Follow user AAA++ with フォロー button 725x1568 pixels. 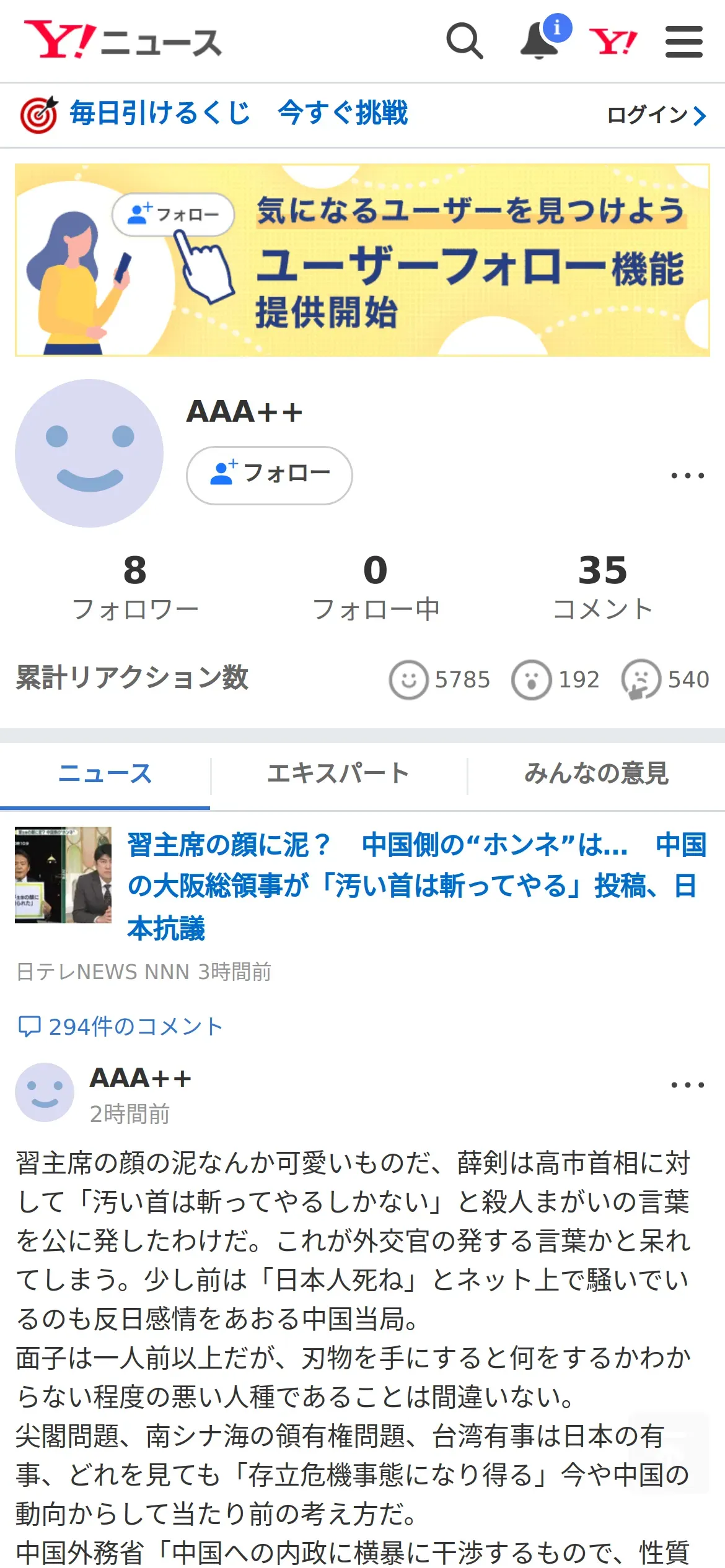270,475
